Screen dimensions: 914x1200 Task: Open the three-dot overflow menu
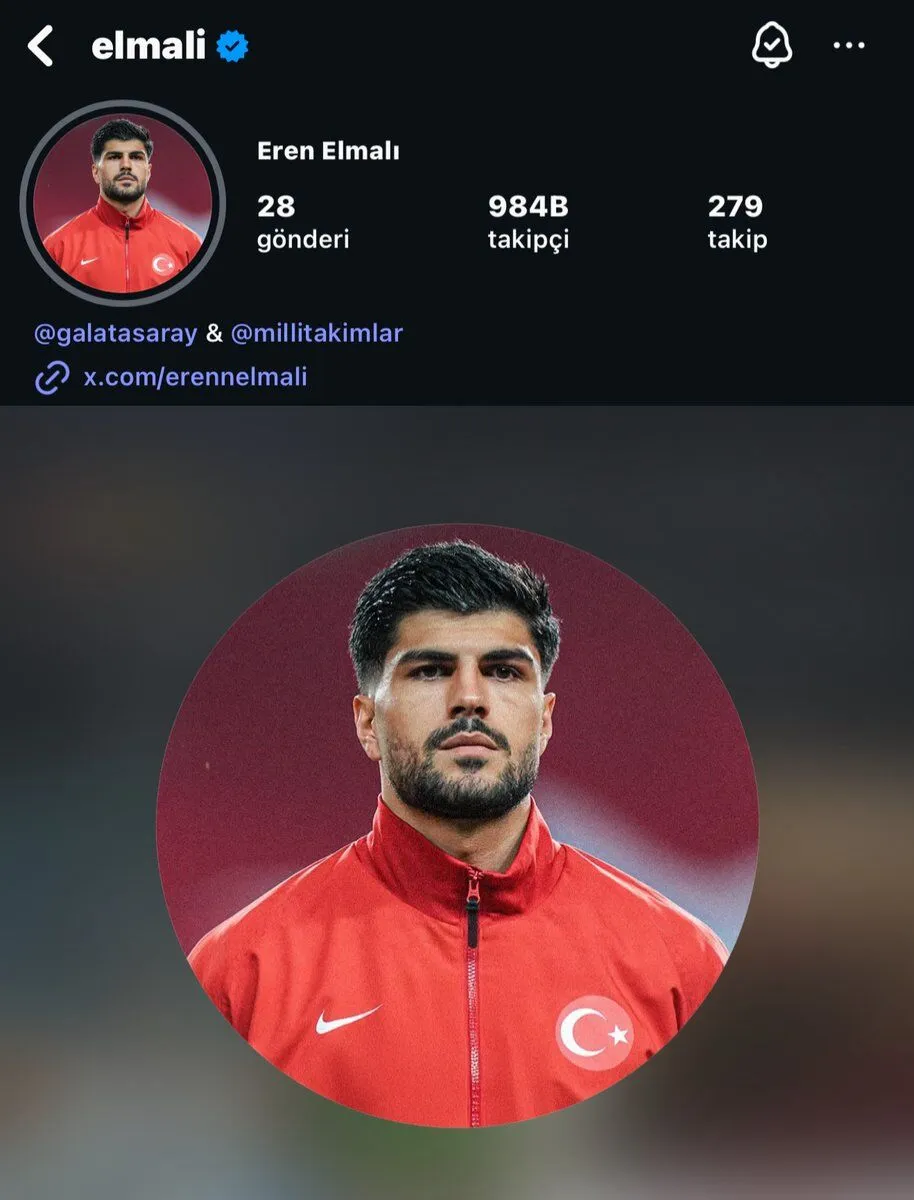point(849,45)
